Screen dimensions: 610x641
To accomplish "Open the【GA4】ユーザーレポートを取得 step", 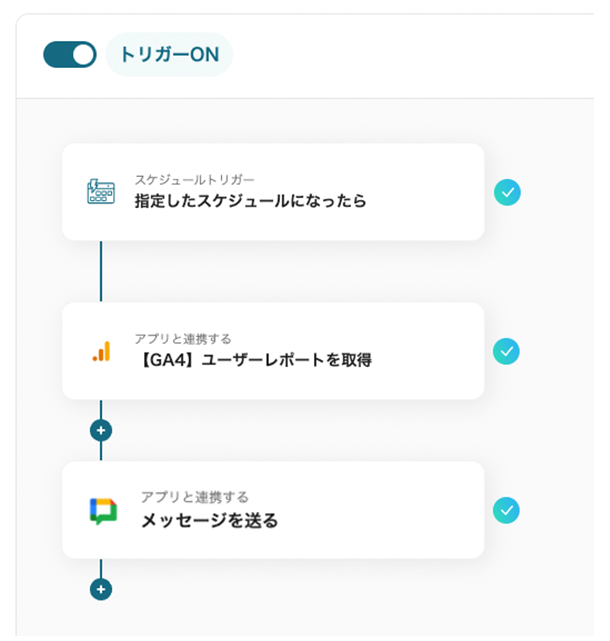I will [x=273, y=351].
